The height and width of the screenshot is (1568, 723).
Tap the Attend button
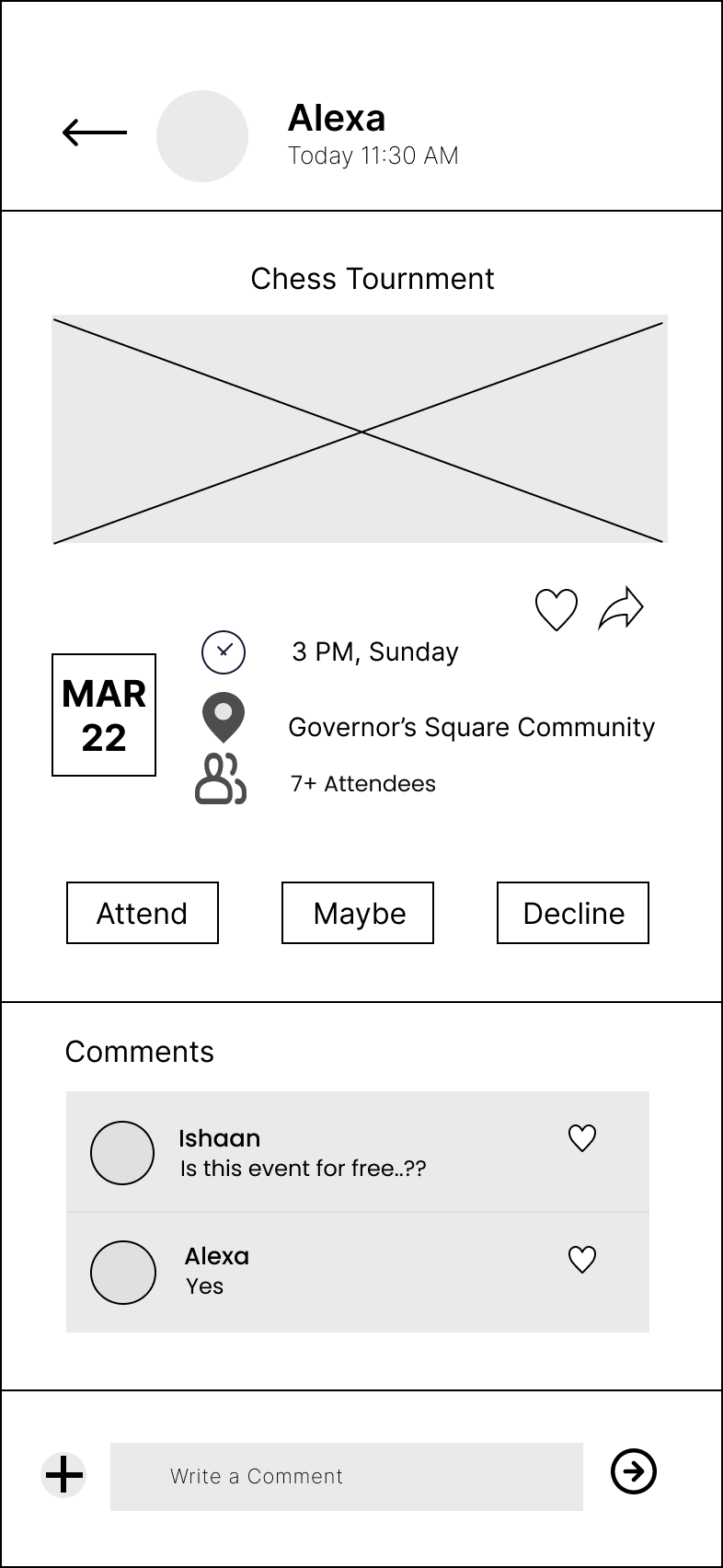coord(143,913)
